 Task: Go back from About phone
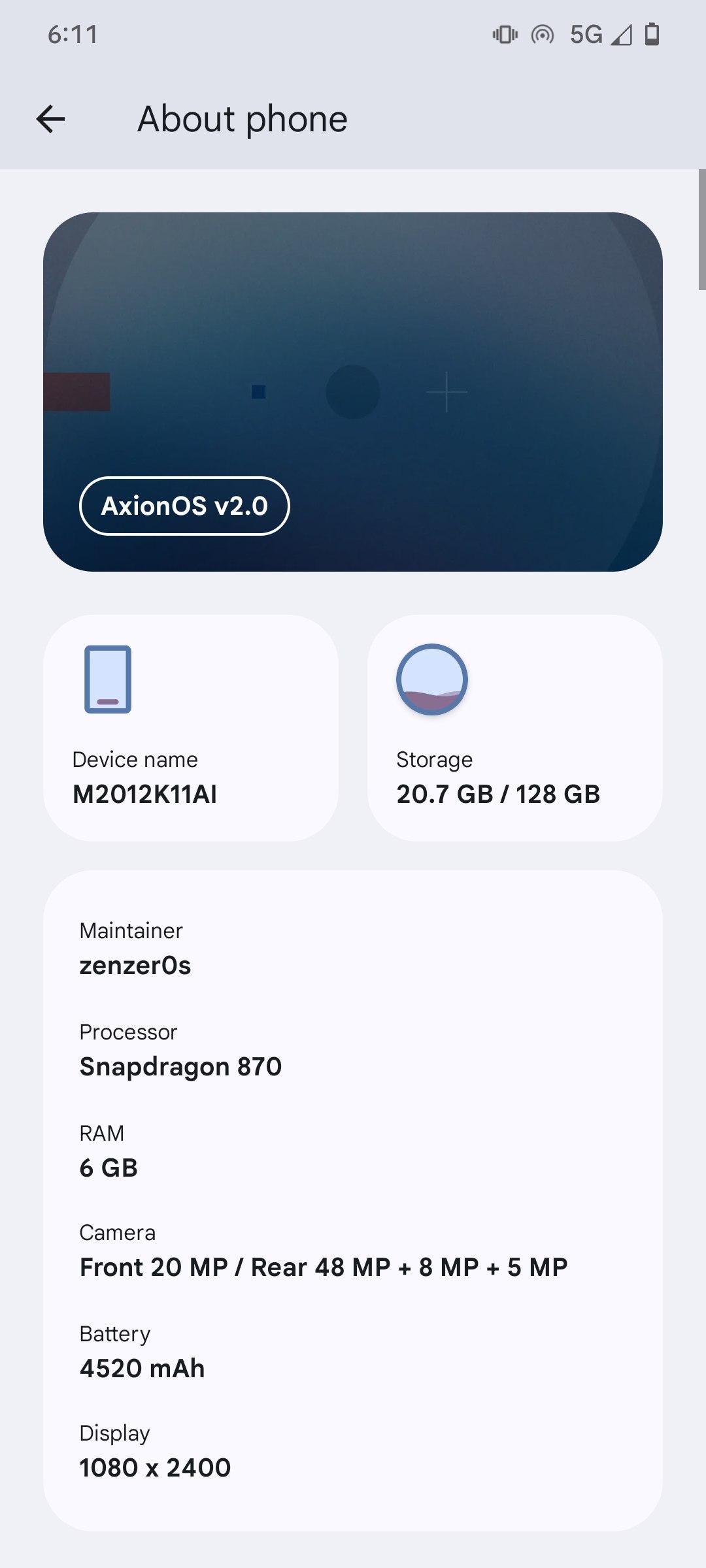[x=50, y=119]
